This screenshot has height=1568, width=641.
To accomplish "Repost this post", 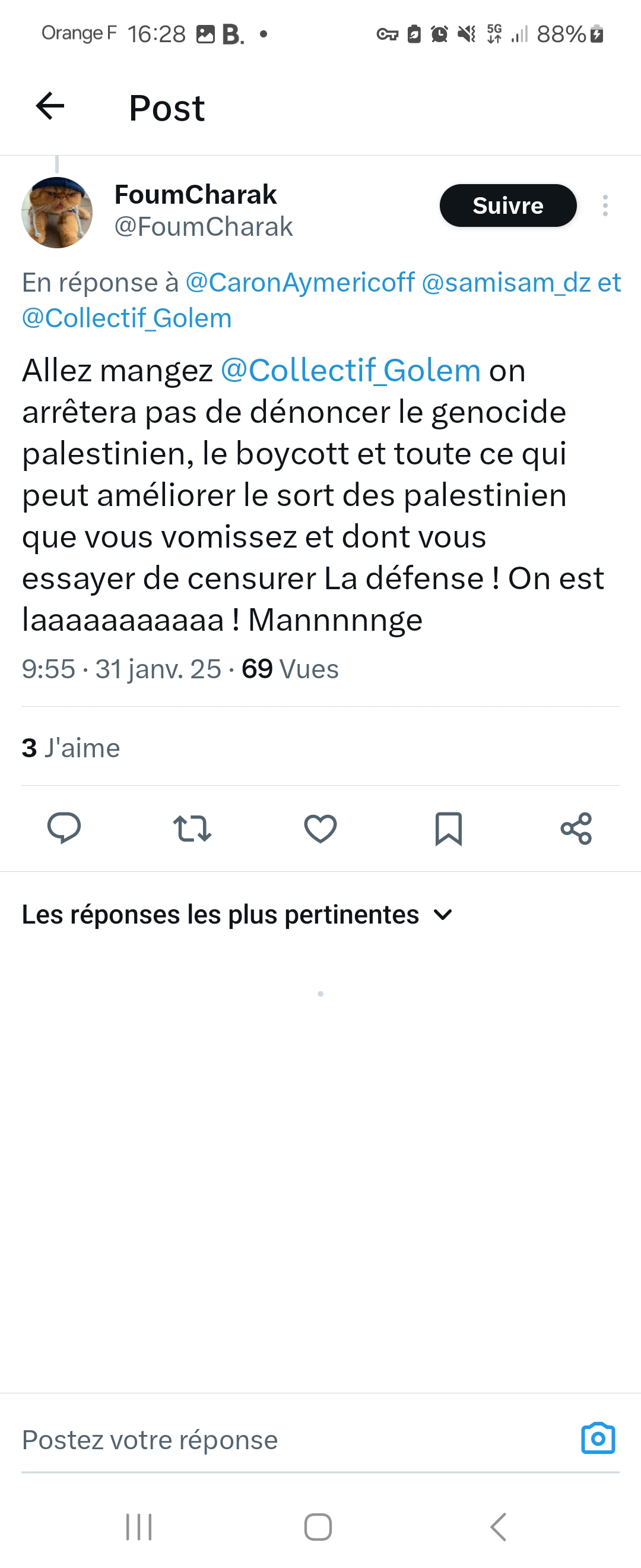I will [192, 828].
